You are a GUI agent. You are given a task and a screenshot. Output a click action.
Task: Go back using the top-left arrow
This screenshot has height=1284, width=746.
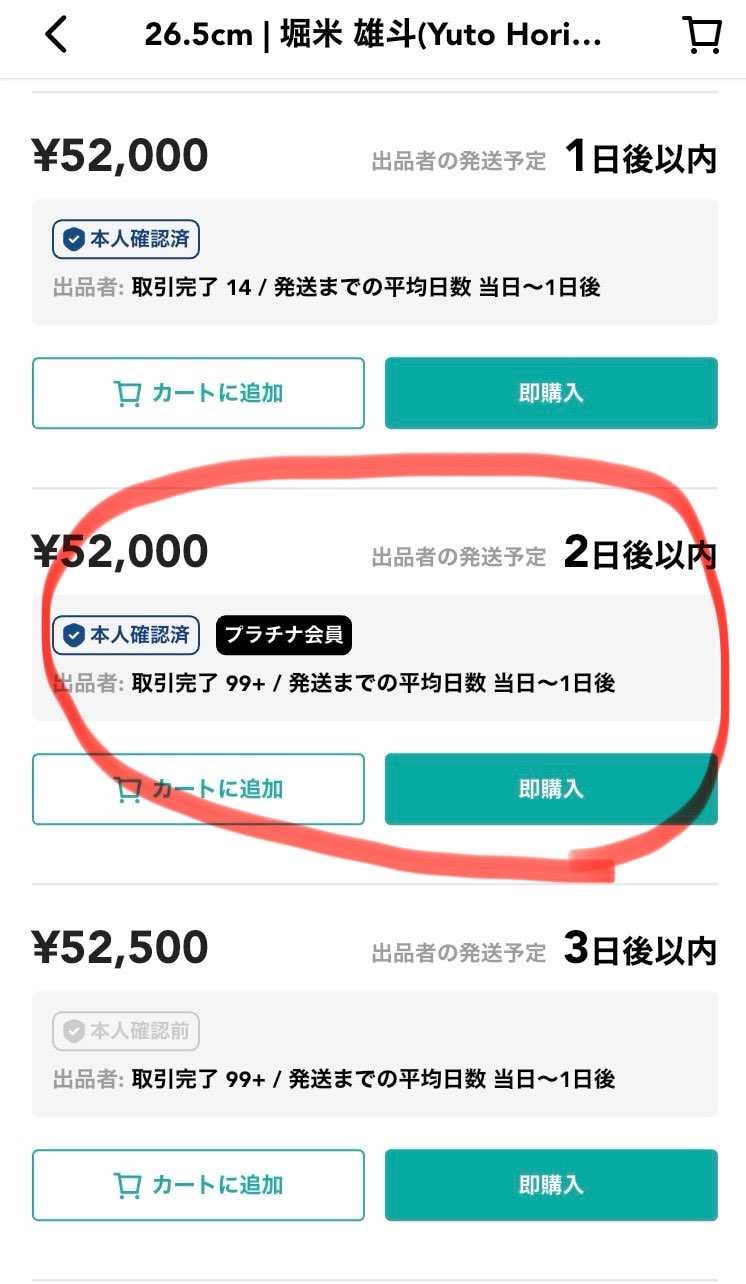pyautogui.click(x=56, y=35)
